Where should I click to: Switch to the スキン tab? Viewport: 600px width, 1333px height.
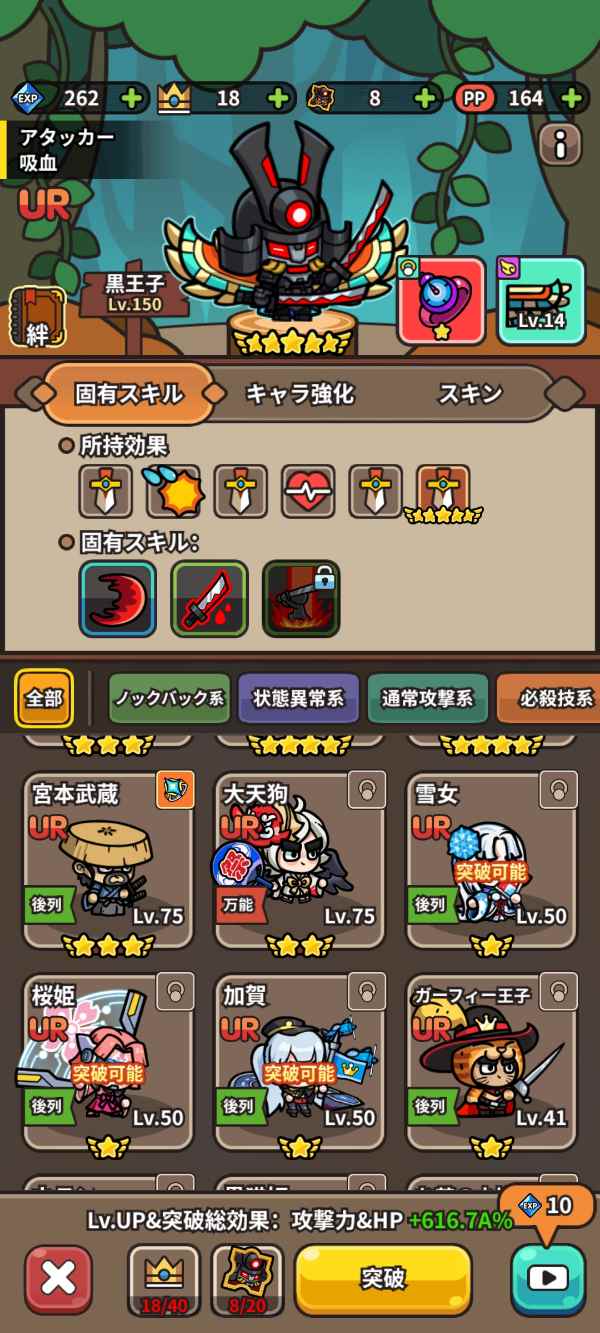pos(470,394)
